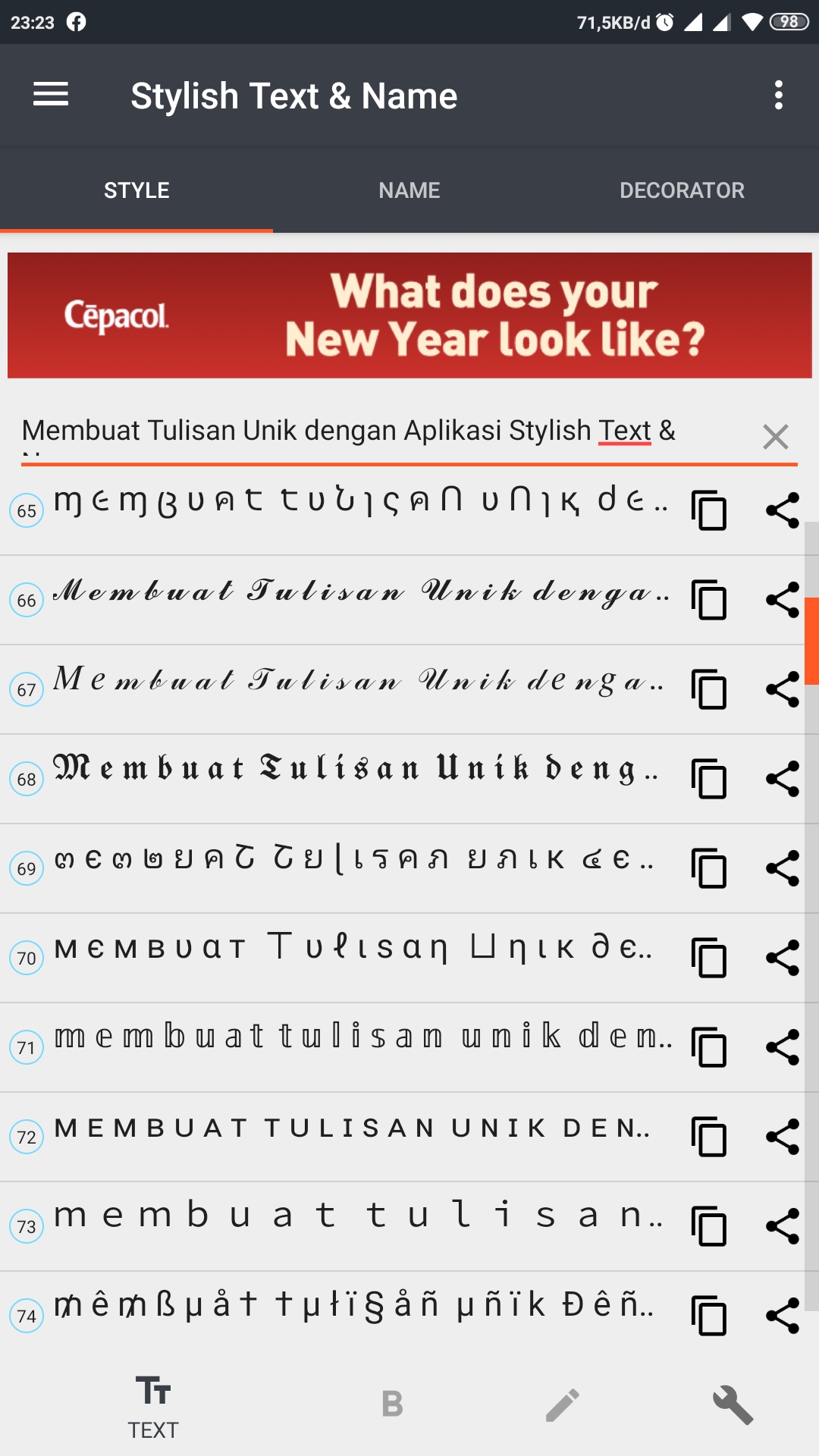Viewport: 819px width, 1456px height.
Task: Share style 68 gothic text style
Action: pyautogui.click(x=783, y=777)
